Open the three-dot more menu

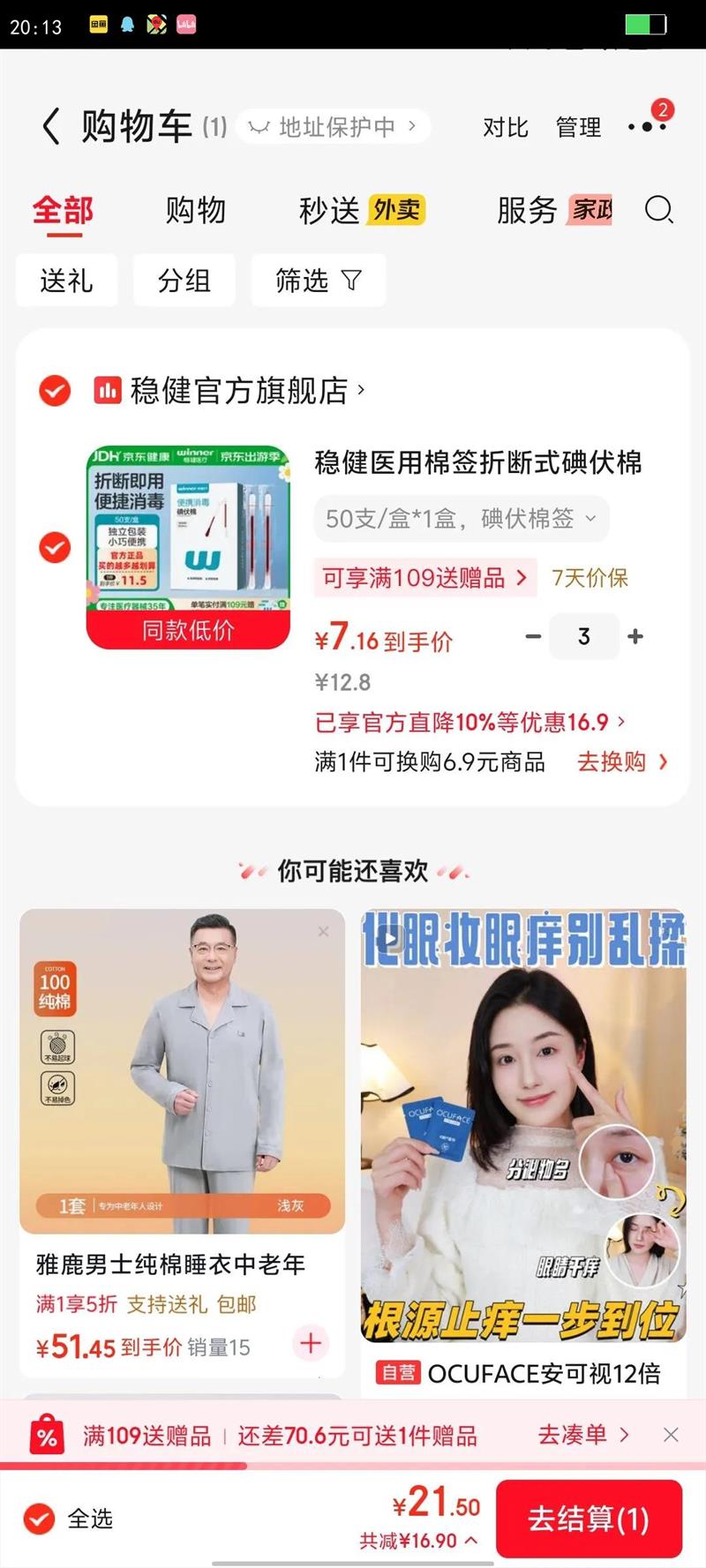click(647, 127)
